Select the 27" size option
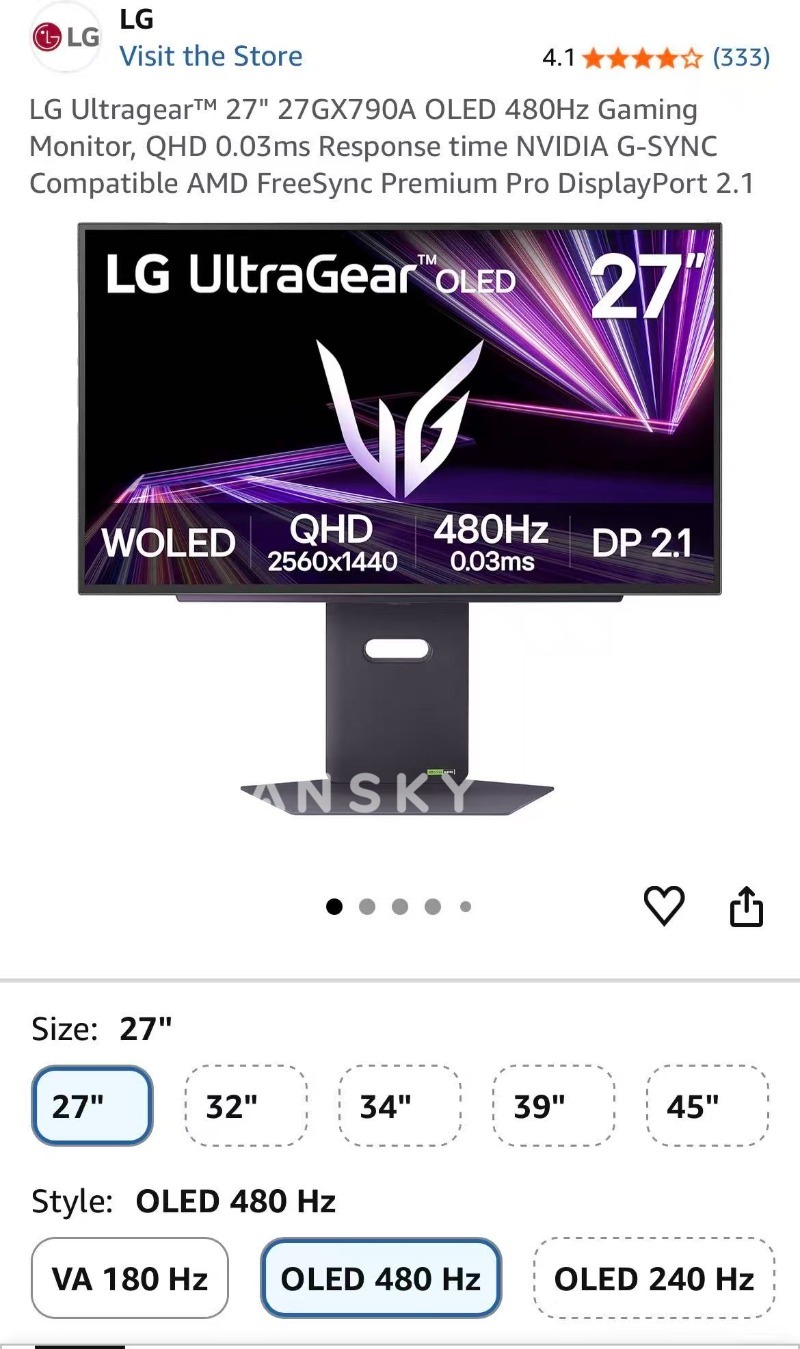 tap(92, 1106)
